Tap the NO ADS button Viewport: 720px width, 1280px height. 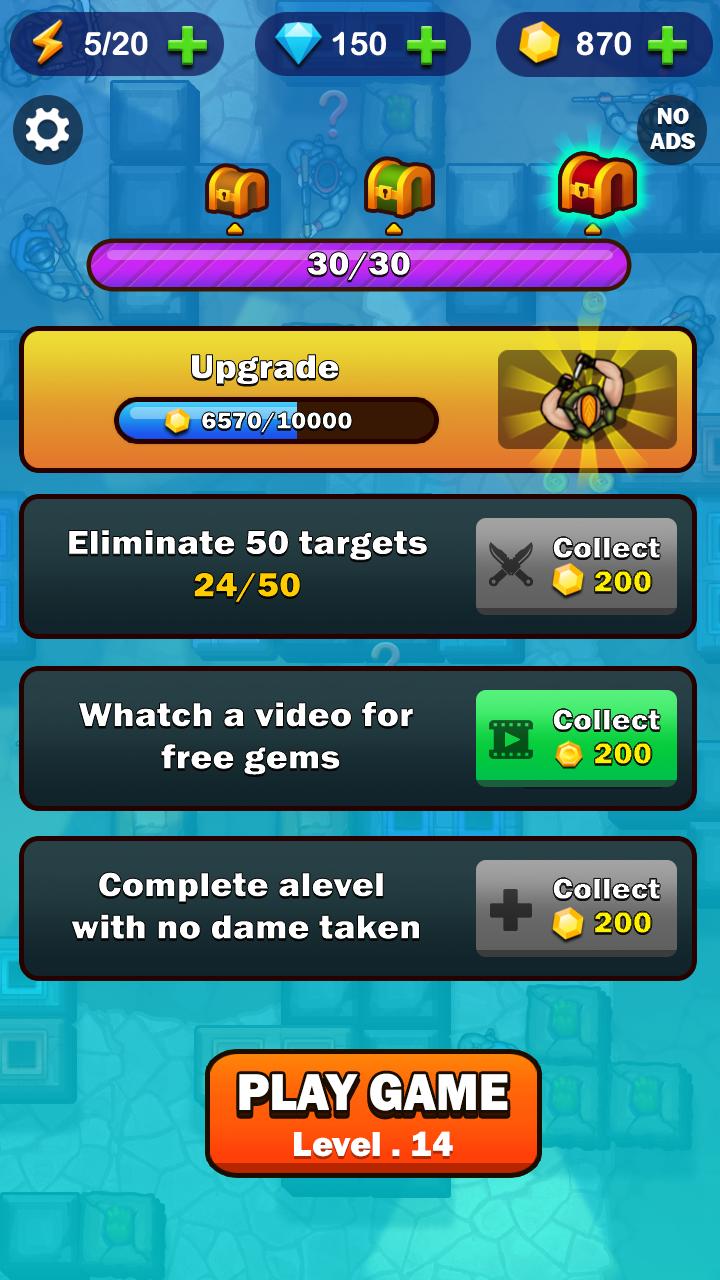point(672,130)
